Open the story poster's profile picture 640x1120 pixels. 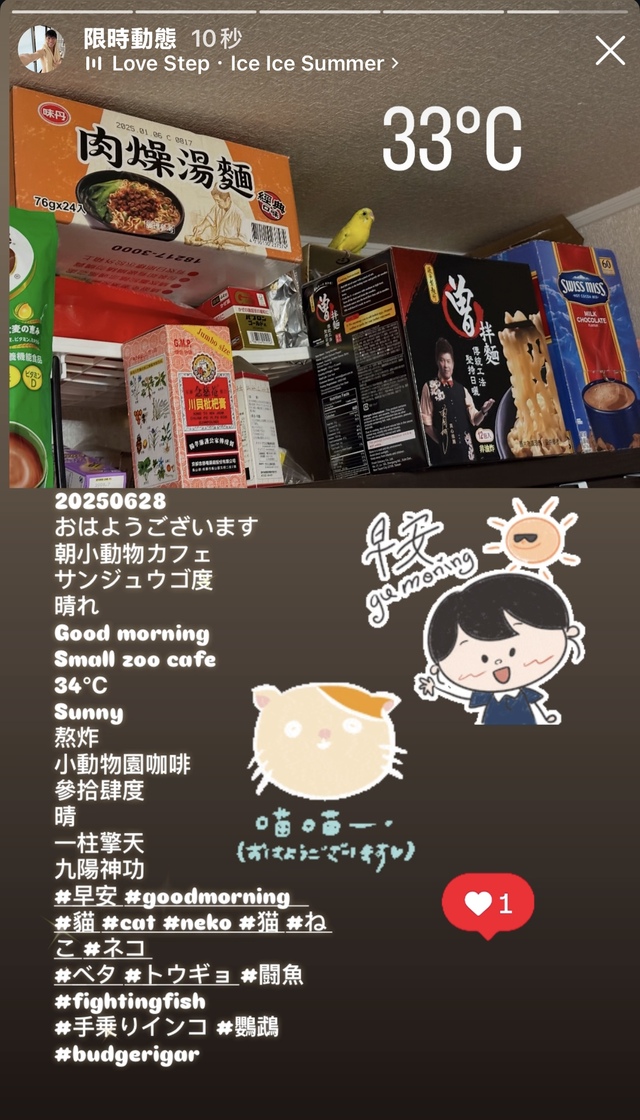coord(41,50)
